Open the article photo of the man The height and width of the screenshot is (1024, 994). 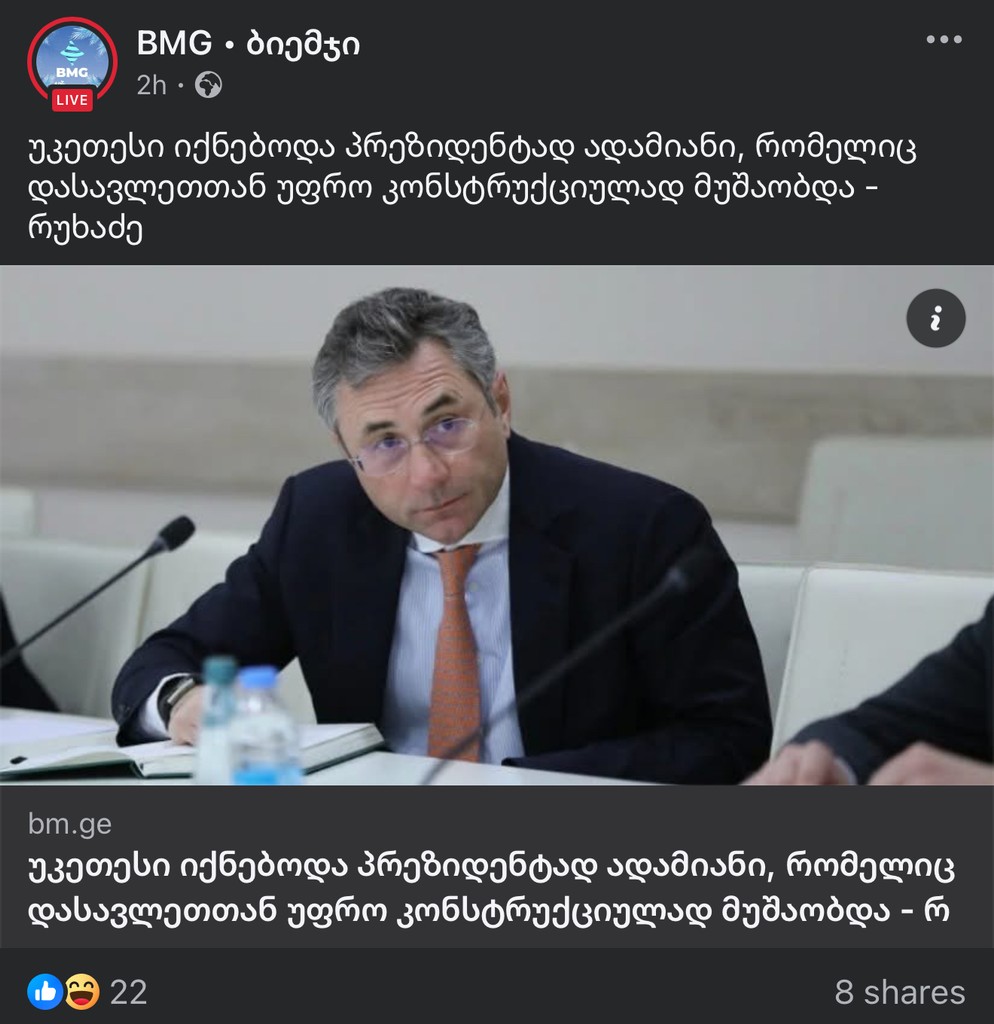pos(497,520)
